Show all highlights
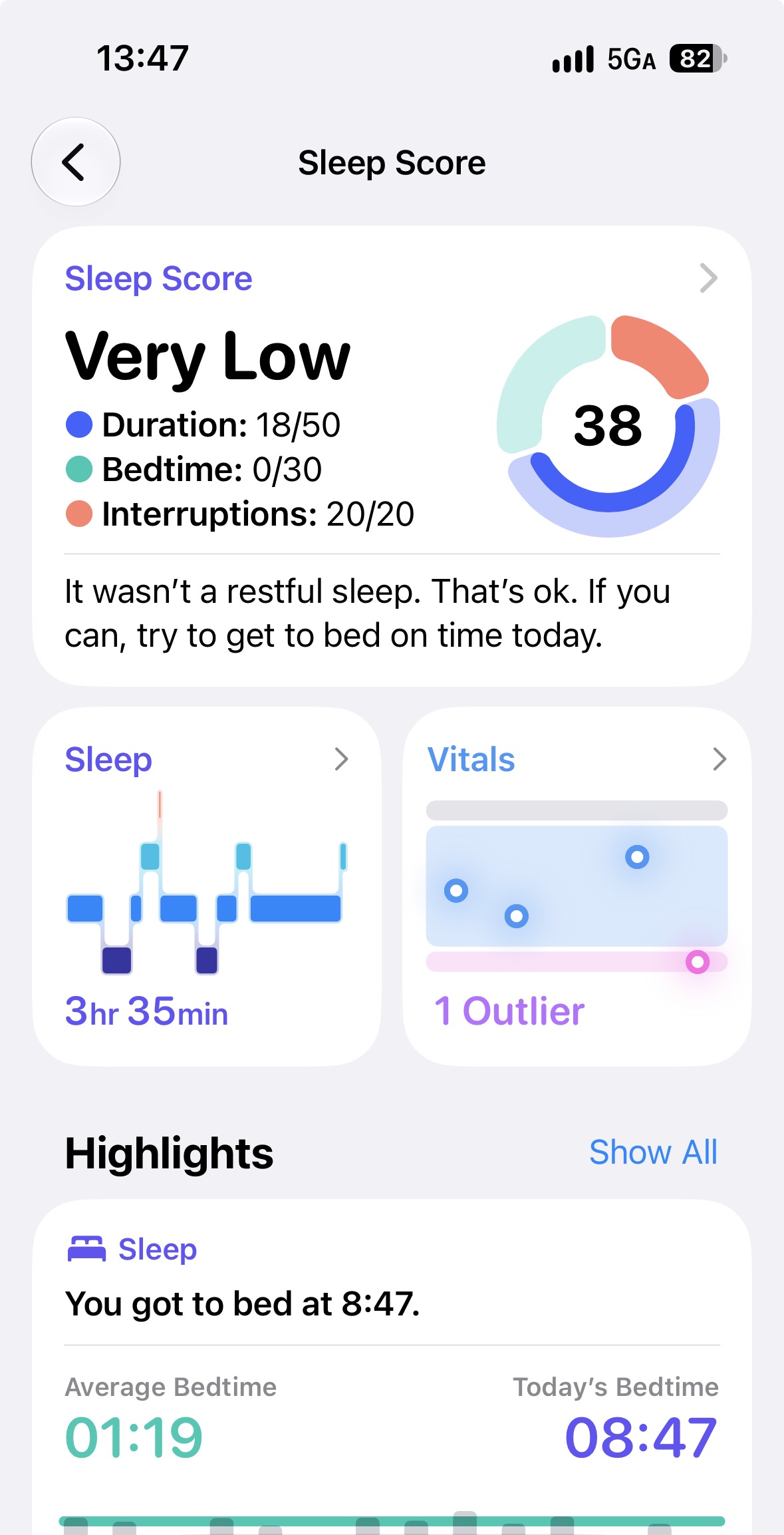784x1535 pixels. pyautogui.click(x=653, y=1152)
